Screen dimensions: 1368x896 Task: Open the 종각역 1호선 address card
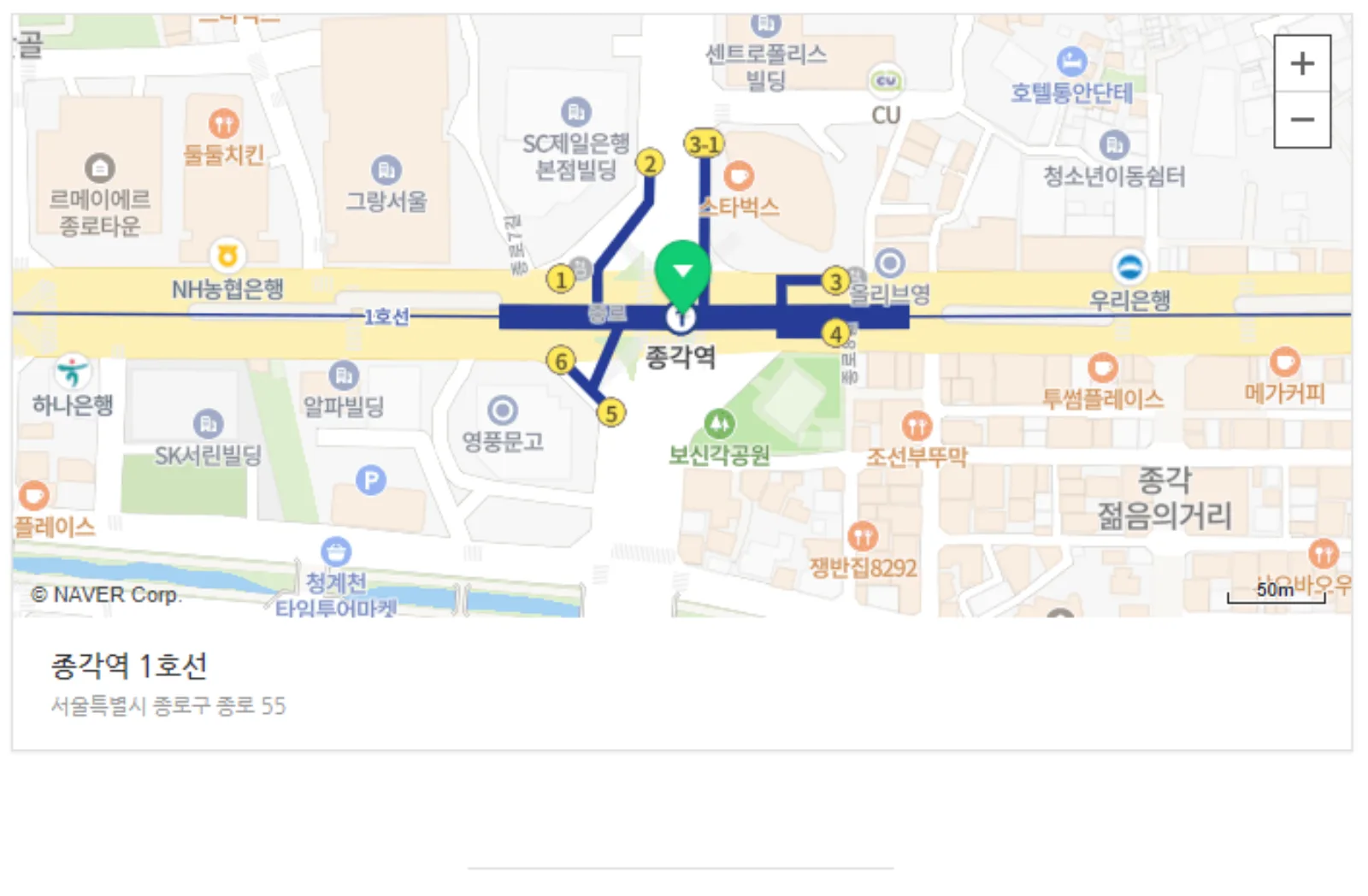tap(682, 684)
